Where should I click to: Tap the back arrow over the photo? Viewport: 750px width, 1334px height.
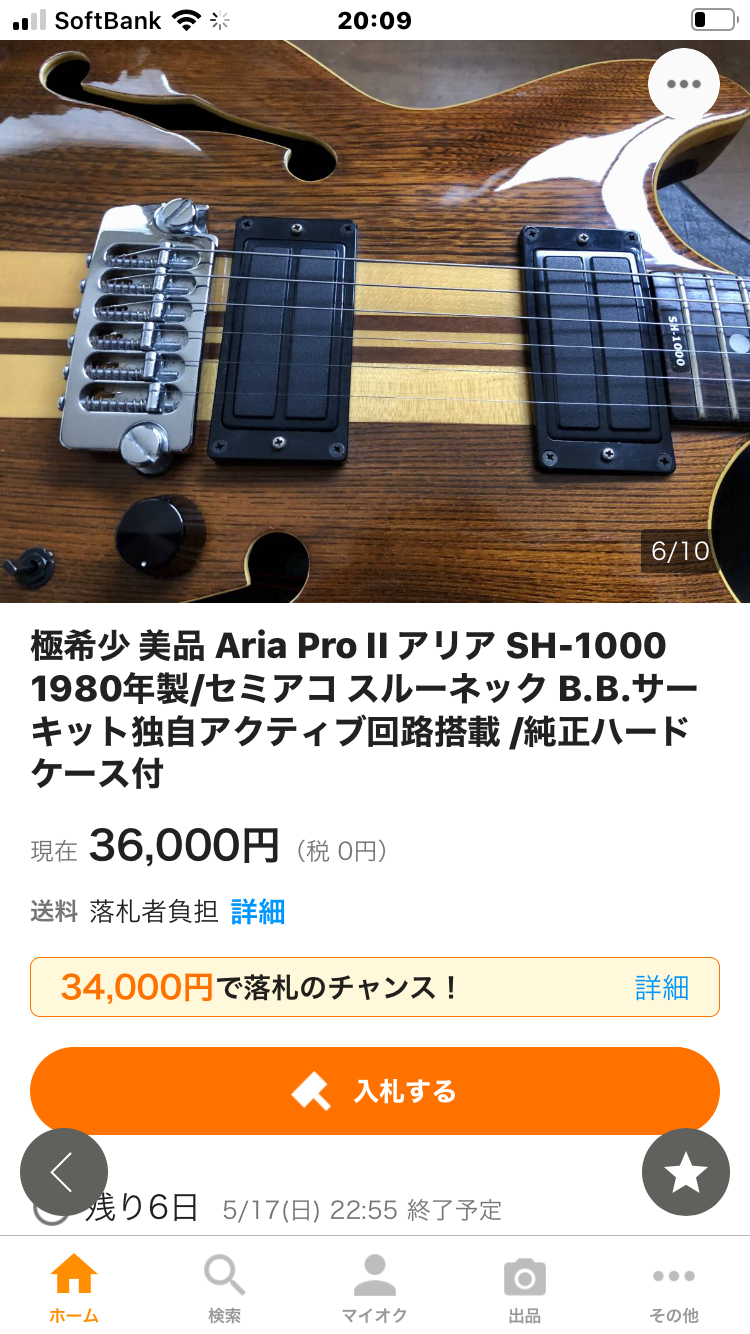(x=64, y=1172)
